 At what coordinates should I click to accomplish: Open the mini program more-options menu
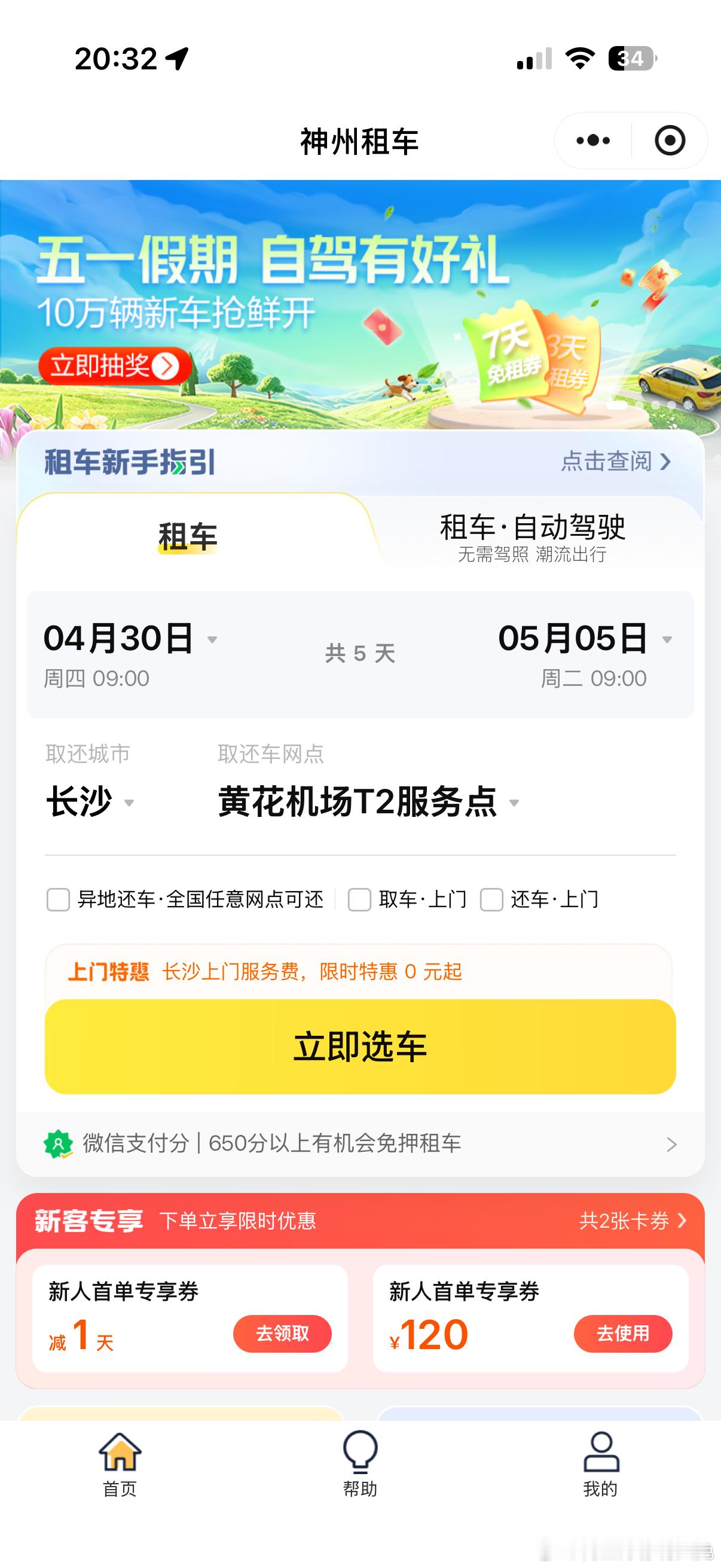click(593, 141)
